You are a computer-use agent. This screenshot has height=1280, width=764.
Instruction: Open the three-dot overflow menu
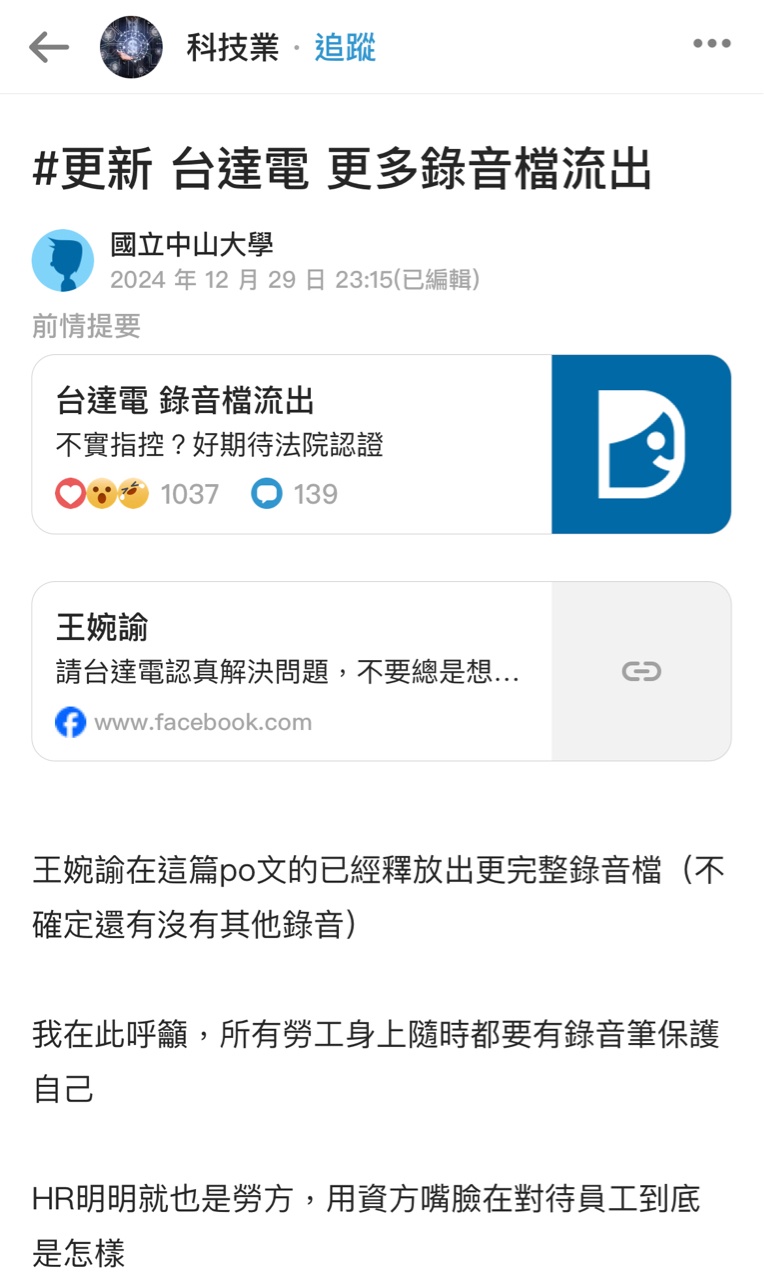coord(711,44)
